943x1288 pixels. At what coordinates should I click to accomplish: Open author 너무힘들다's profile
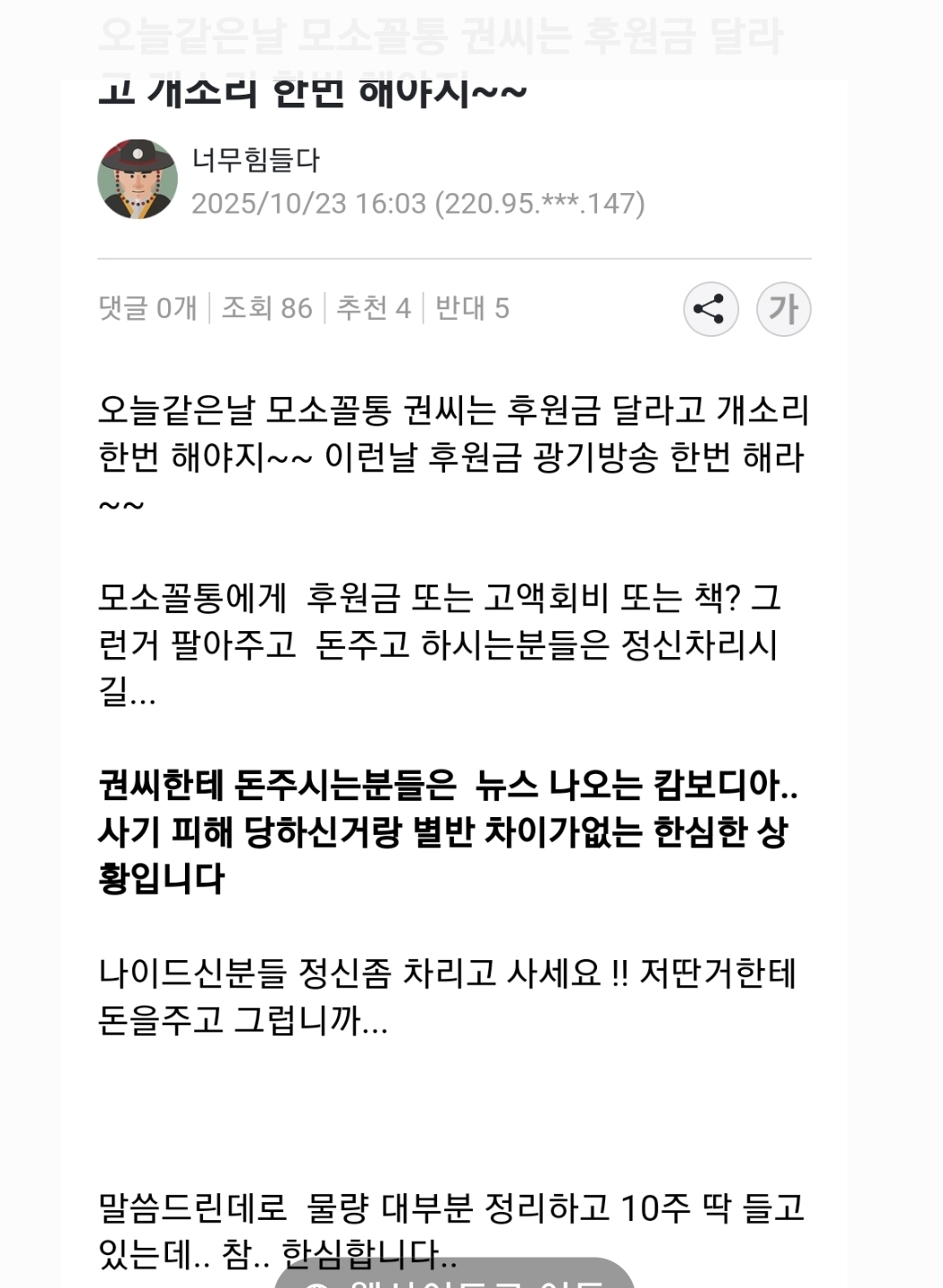[x=256, y=160]
